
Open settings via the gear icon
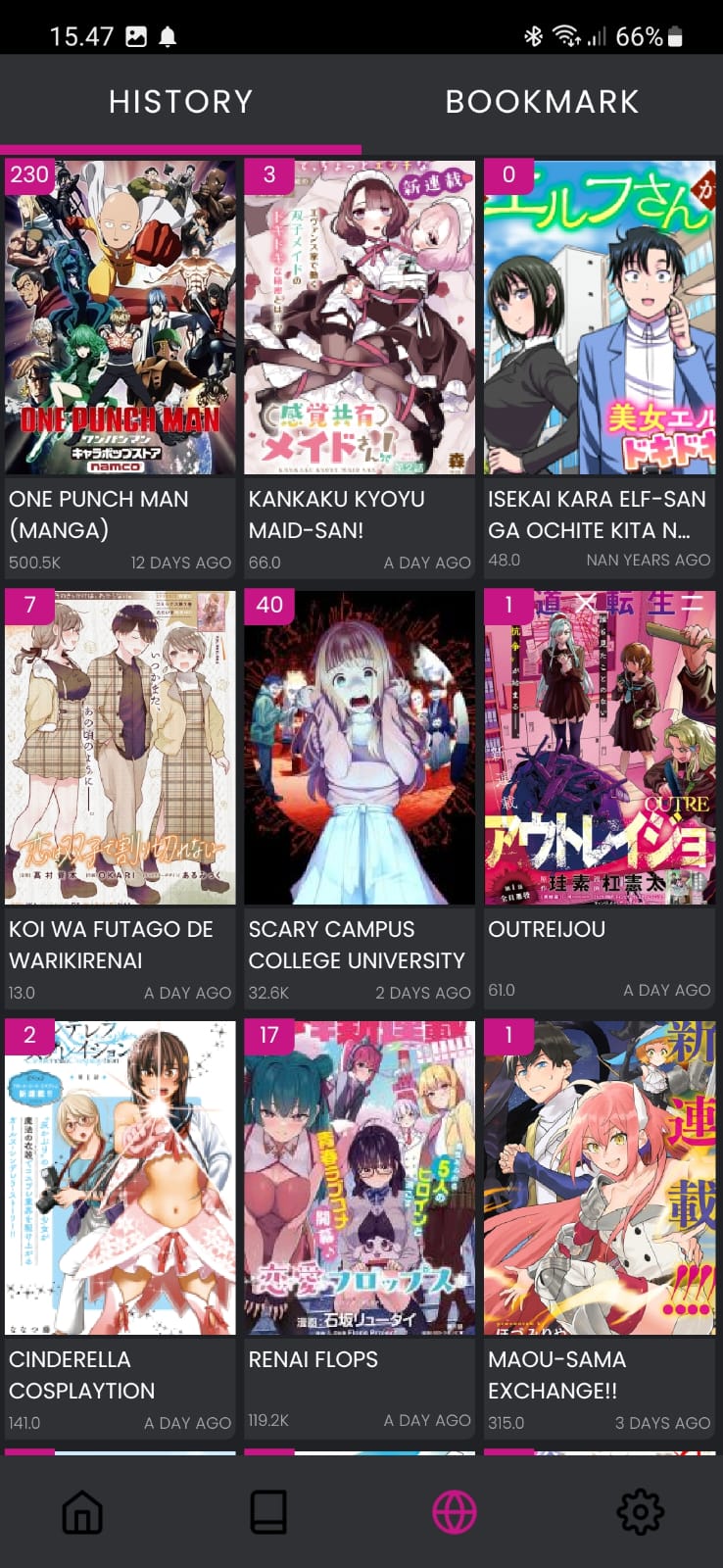[641, 1512]
